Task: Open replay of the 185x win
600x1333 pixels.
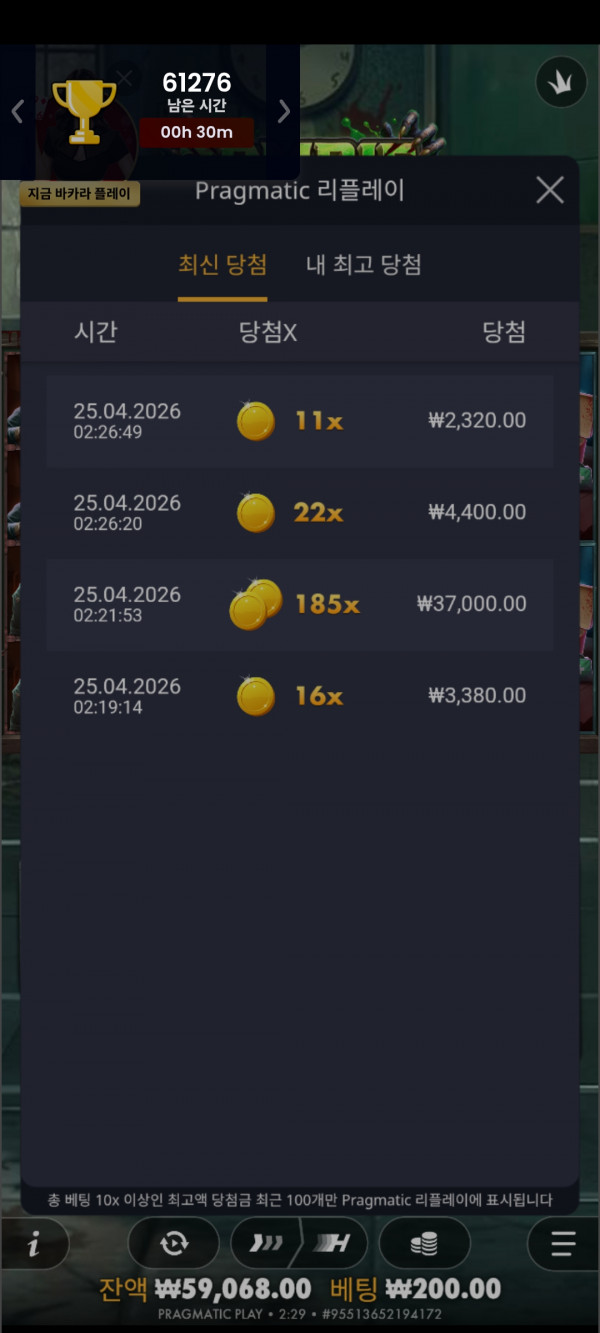Action: [x=300, y=604]
